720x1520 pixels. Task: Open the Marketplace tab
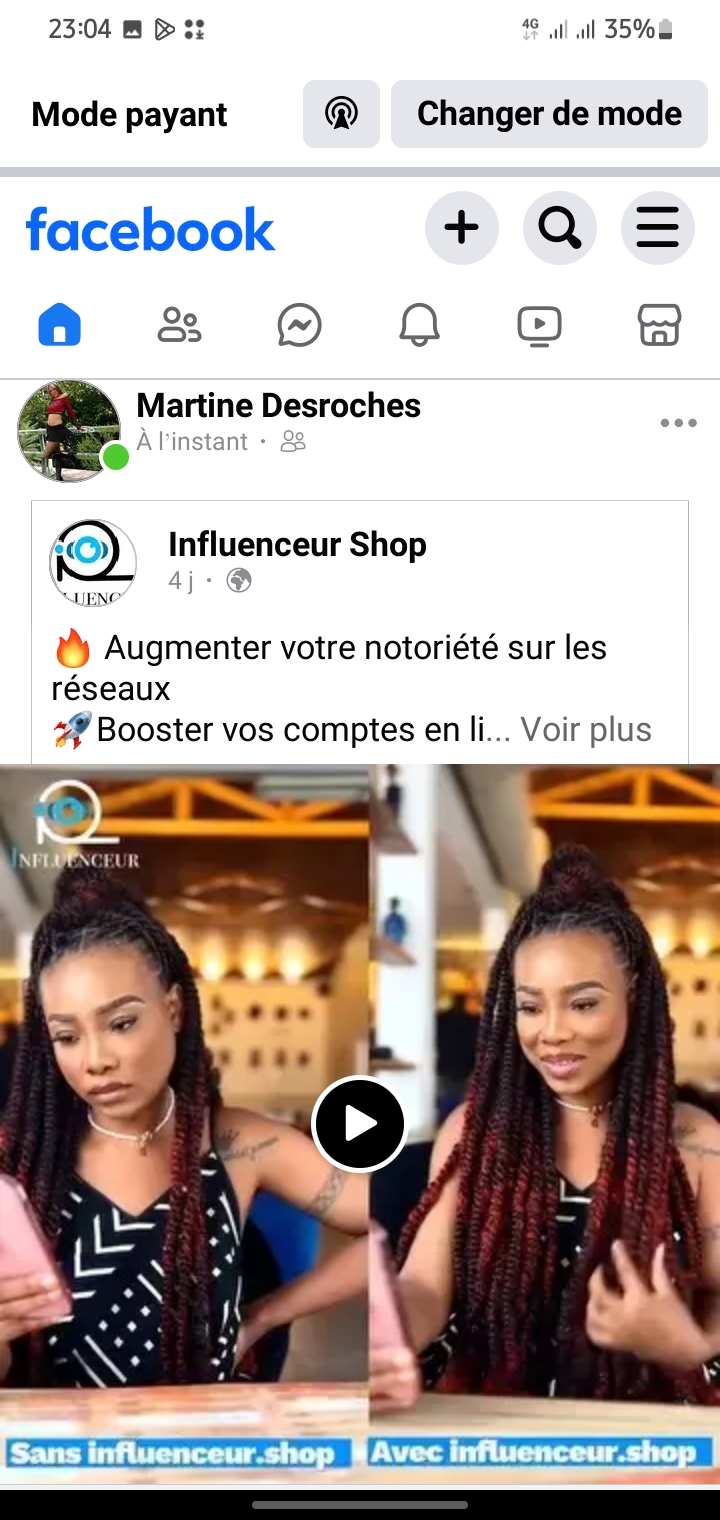659,325
